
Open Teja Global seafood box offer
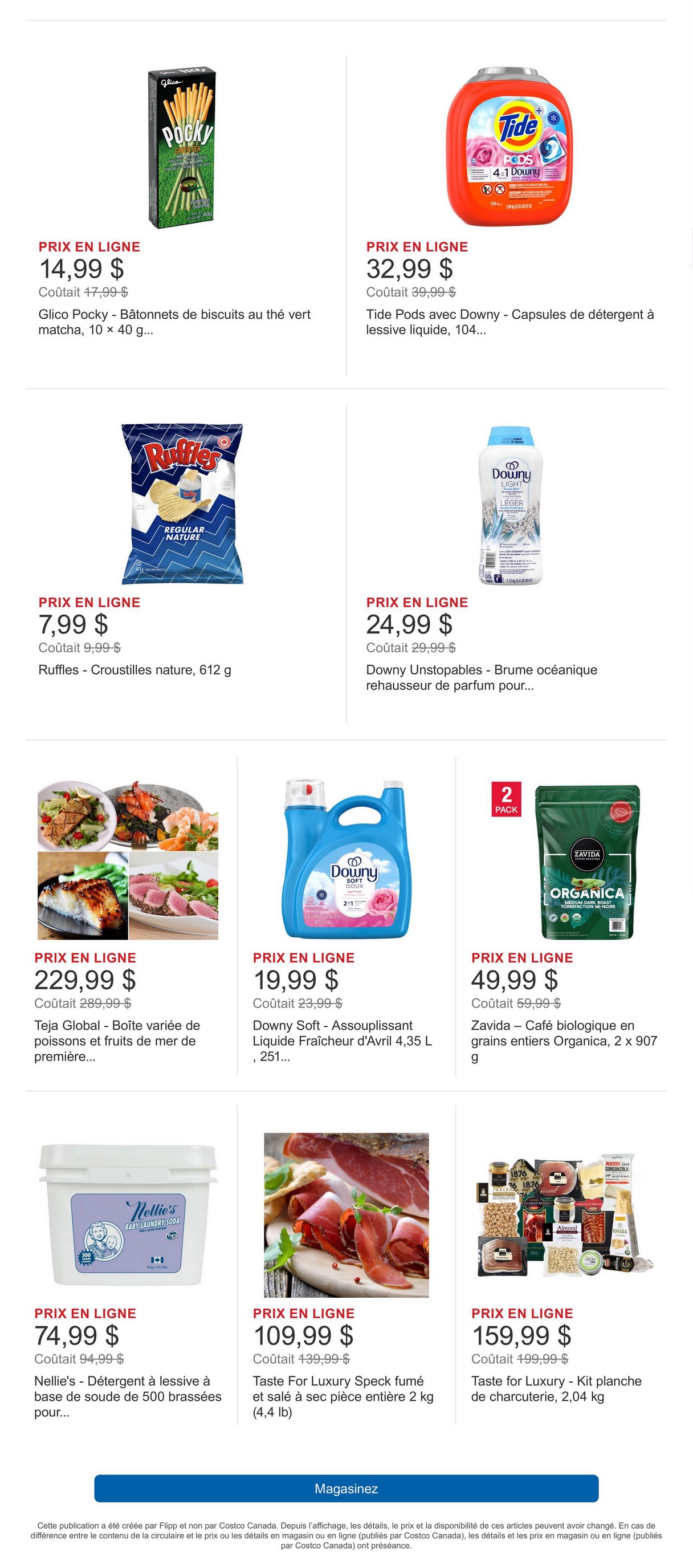128,860
